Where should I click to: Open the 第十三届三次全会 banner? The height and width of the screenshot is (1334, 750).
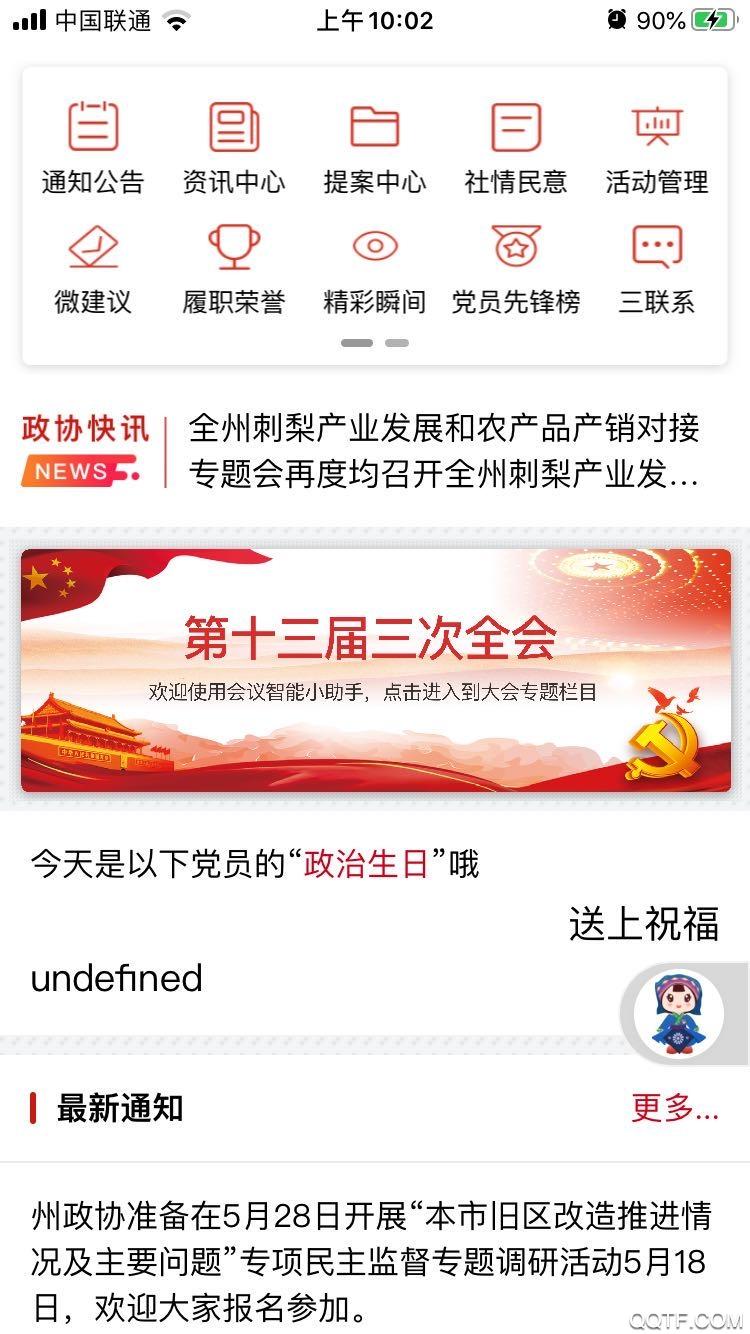375,669
